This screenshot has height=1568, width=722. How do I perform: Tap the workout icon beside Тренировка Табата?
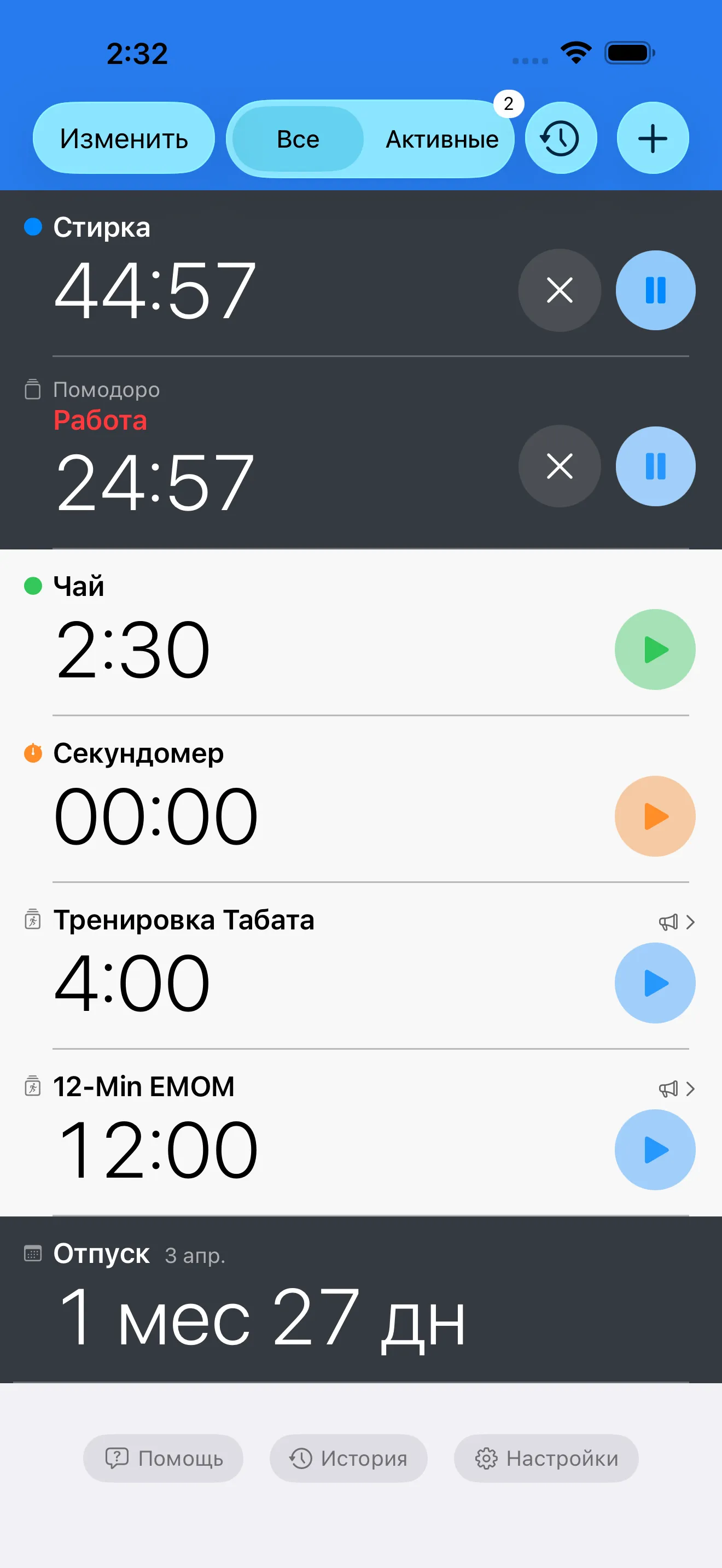32,921
